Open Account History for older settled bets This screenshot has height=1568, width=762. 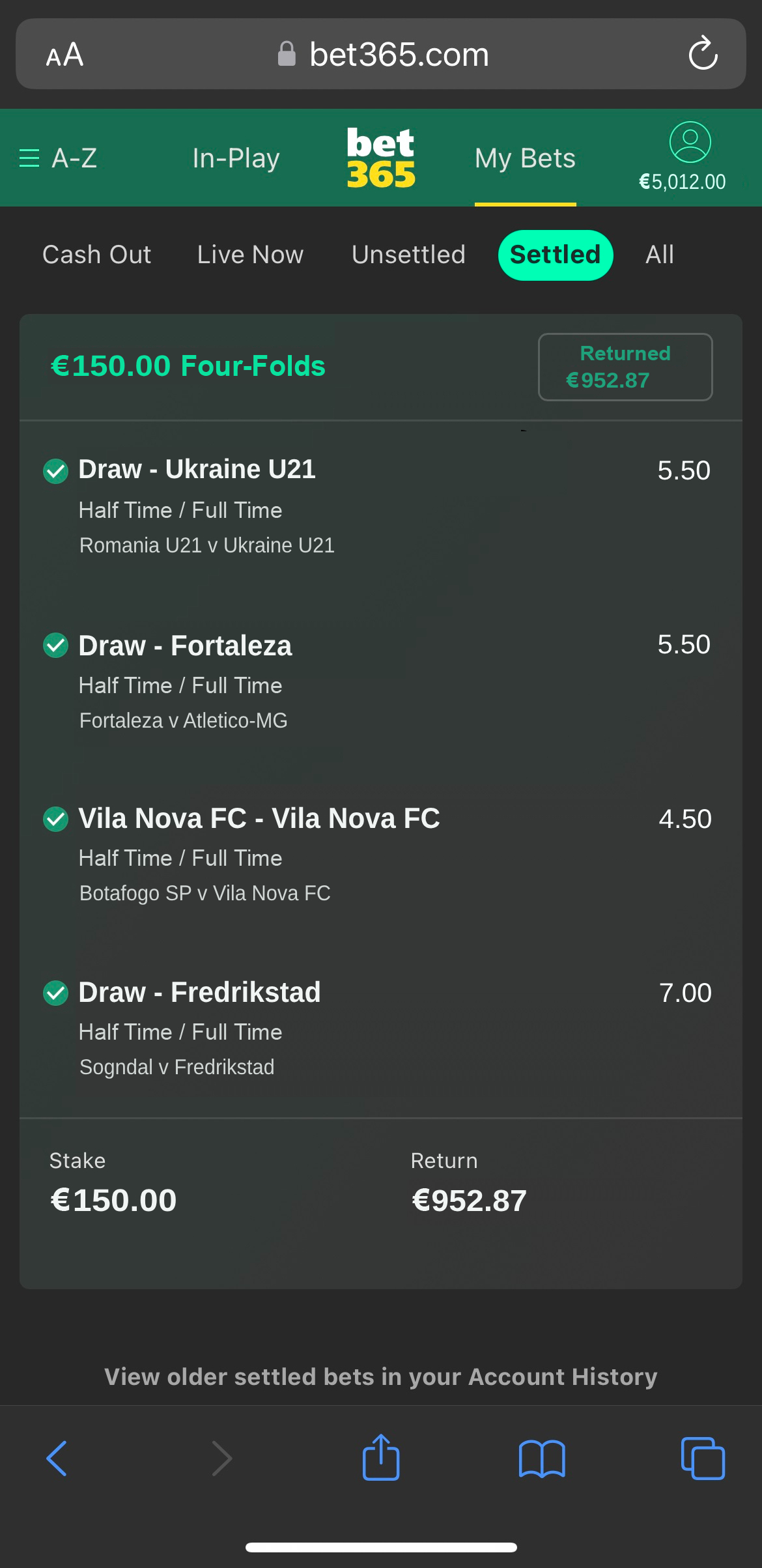click(381, 1376)
